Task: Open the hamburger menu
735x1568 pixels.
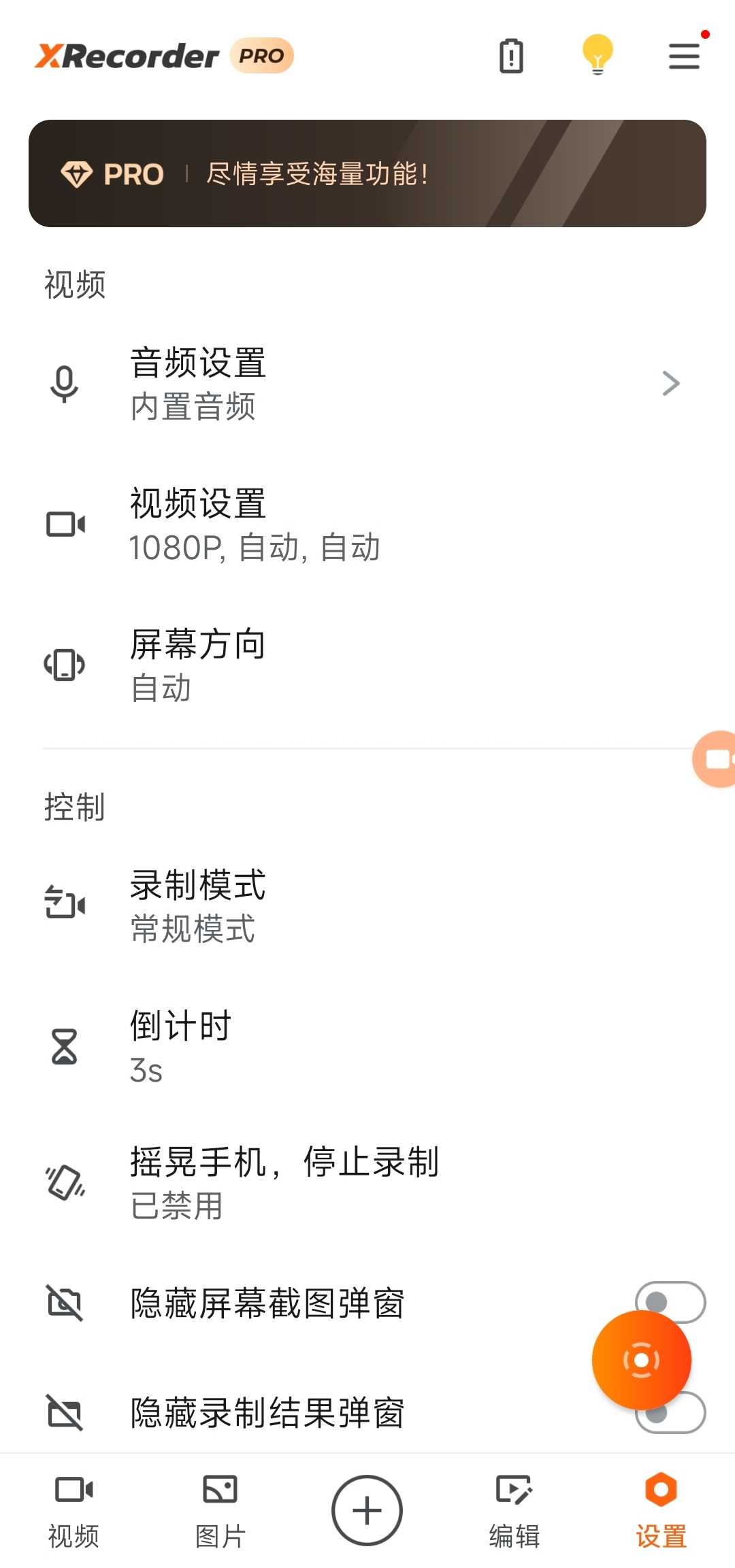Action: pyautogui.click(x=684, y=56)
